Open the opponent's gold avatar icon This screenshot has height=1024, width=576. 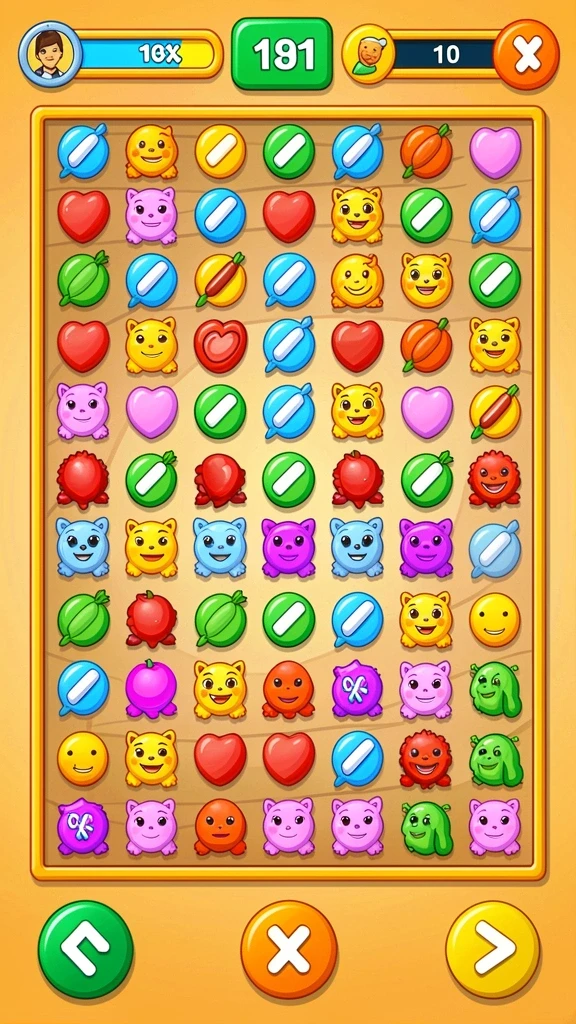click(x=368, y=54)
